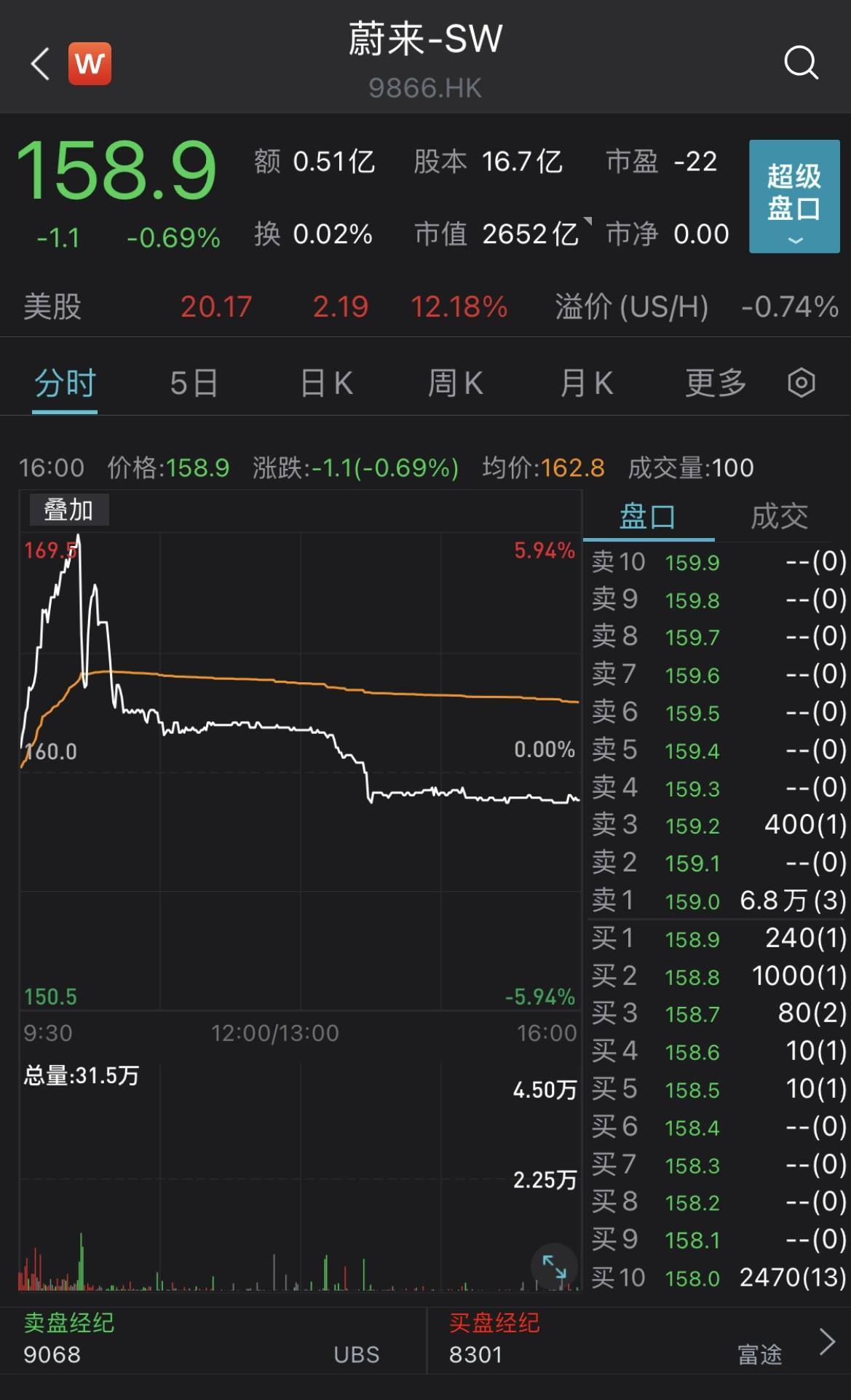Image resolution: width=851 pixels, height=1400 pixels.
Task: Switch to the 月K chart tab
Action: coord(587,383)
